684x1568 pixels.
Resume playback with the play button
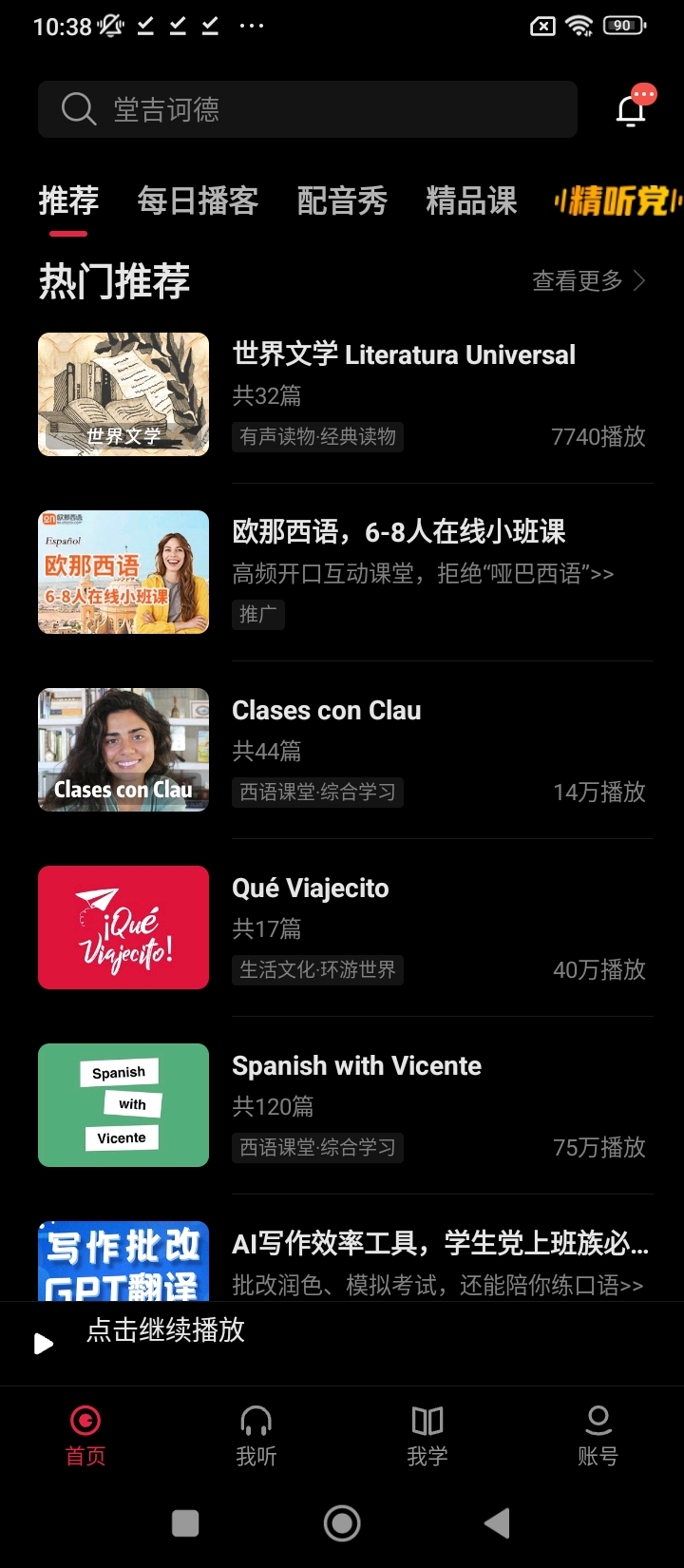pyautogui.click(x=43, y=1343)
